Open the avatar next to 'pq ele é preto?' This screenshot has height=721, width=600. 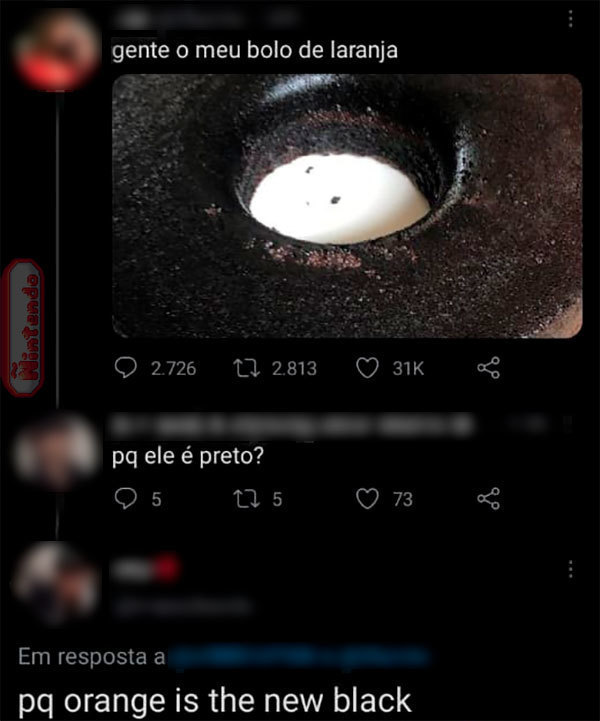pyautogui.click(x=57, y=450)
